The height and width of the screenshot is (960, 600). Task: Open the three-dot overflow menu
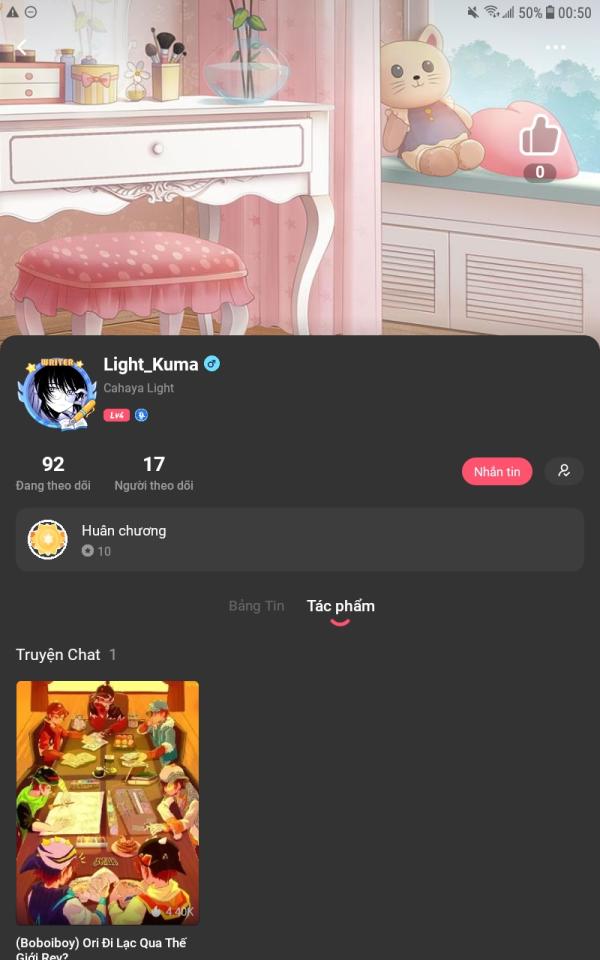tap(555, 47)
